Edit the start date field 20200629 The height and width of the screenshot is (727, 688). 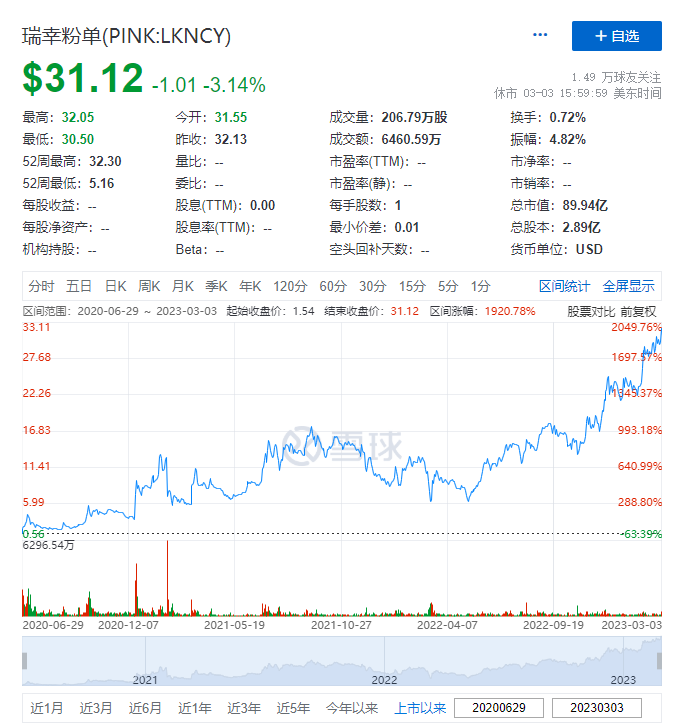tap(498, 708)
